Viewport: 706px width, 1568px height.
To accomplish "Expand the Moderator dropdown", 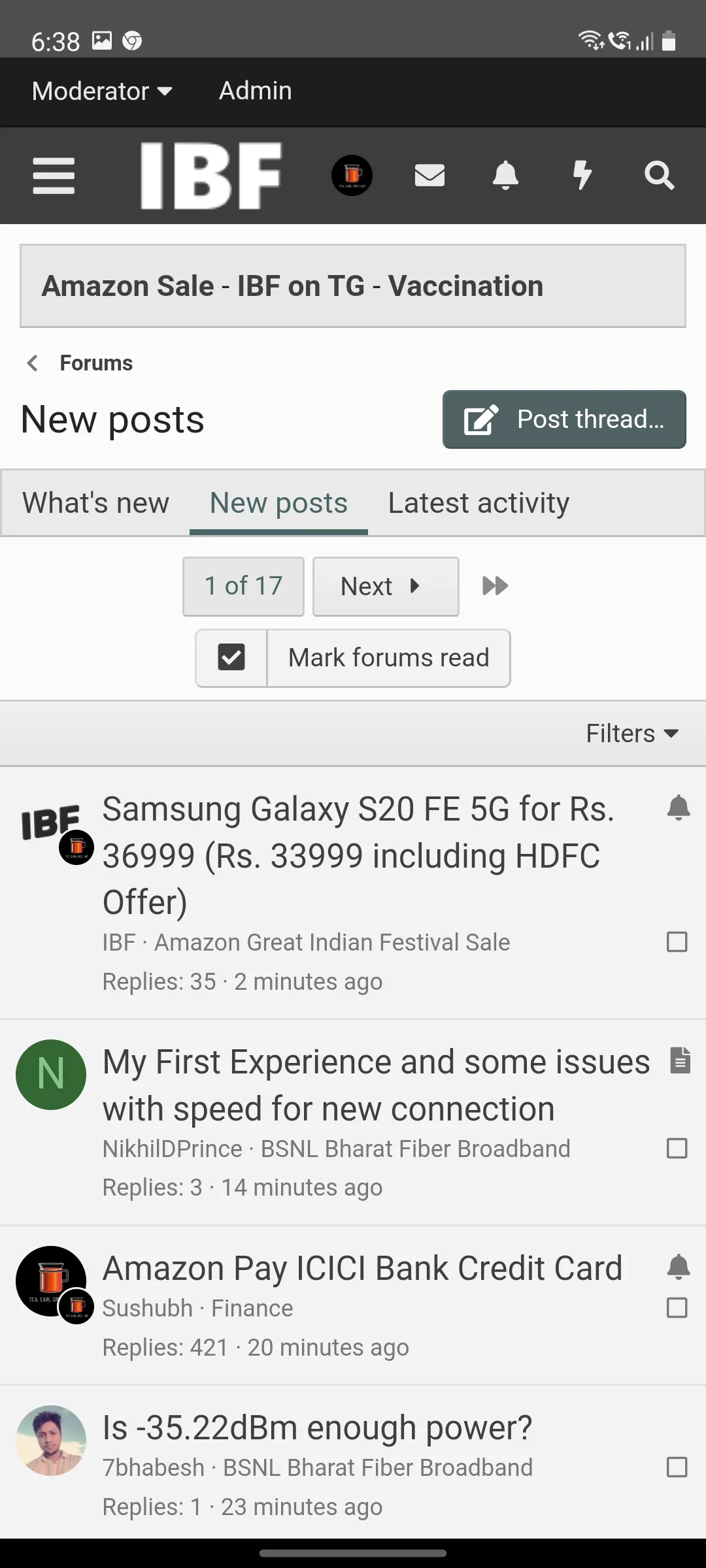I will pyautogui.click(x=102, y=91).
